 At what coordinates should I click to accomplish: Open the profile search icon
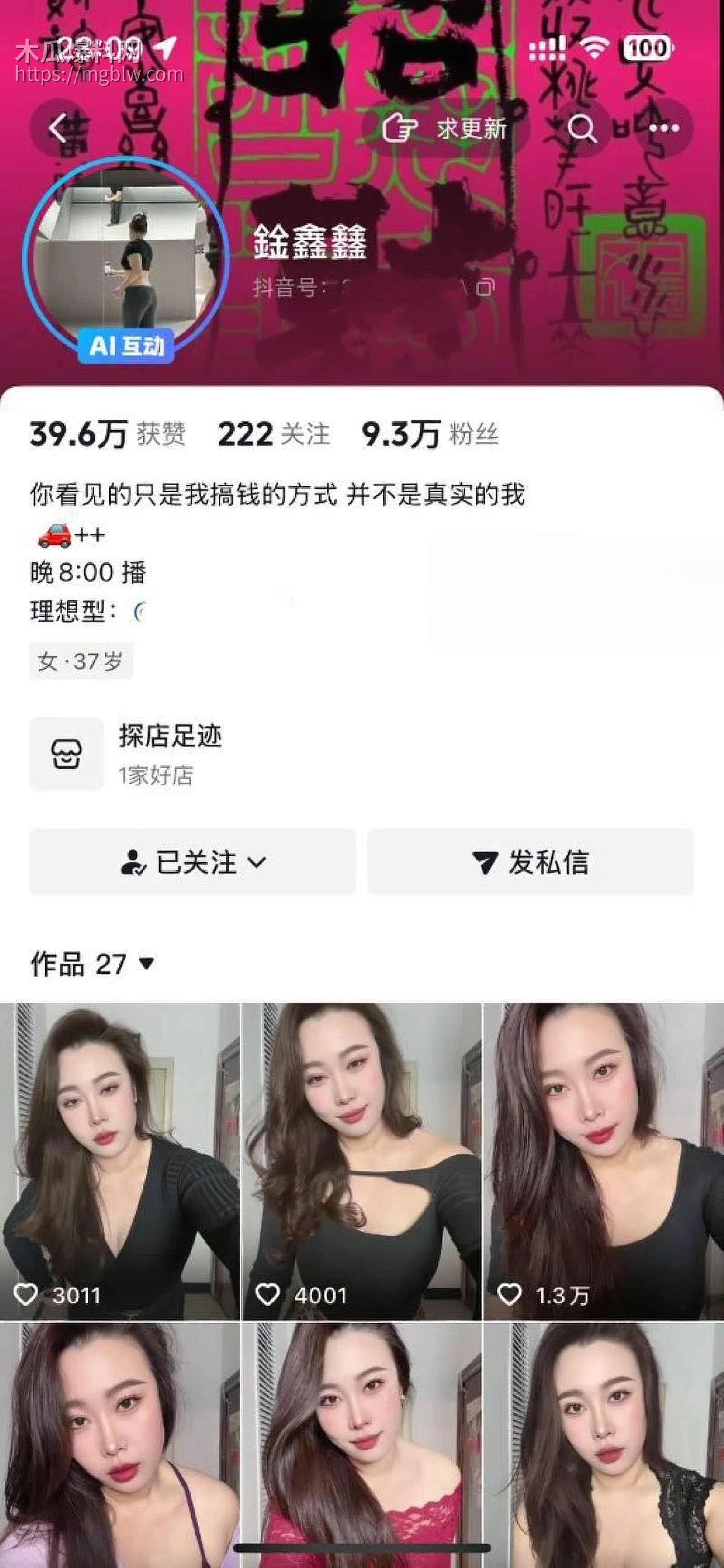pyautogui.click(x=582, y=129)
